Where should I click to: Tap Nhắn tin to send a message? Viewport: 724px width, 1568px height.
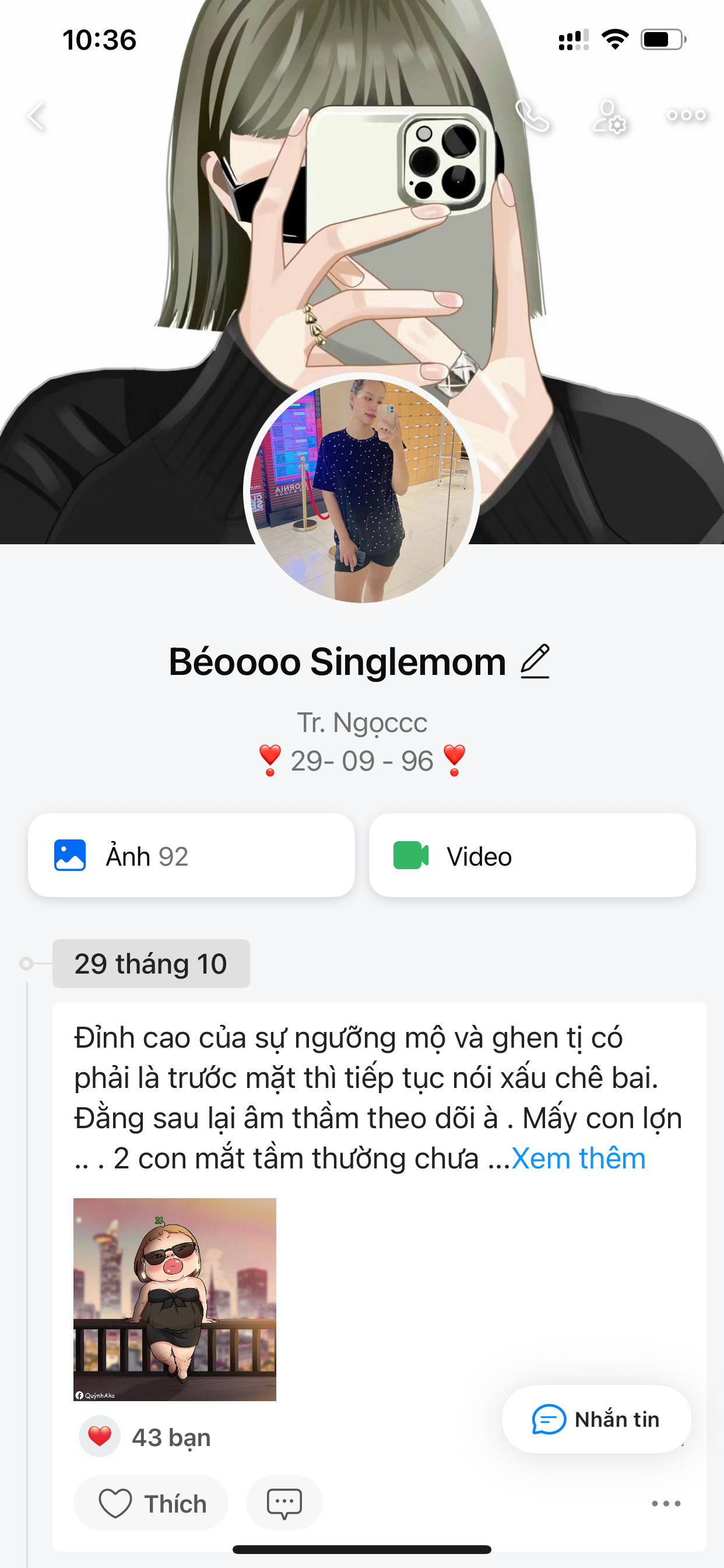pos(596,1419)
